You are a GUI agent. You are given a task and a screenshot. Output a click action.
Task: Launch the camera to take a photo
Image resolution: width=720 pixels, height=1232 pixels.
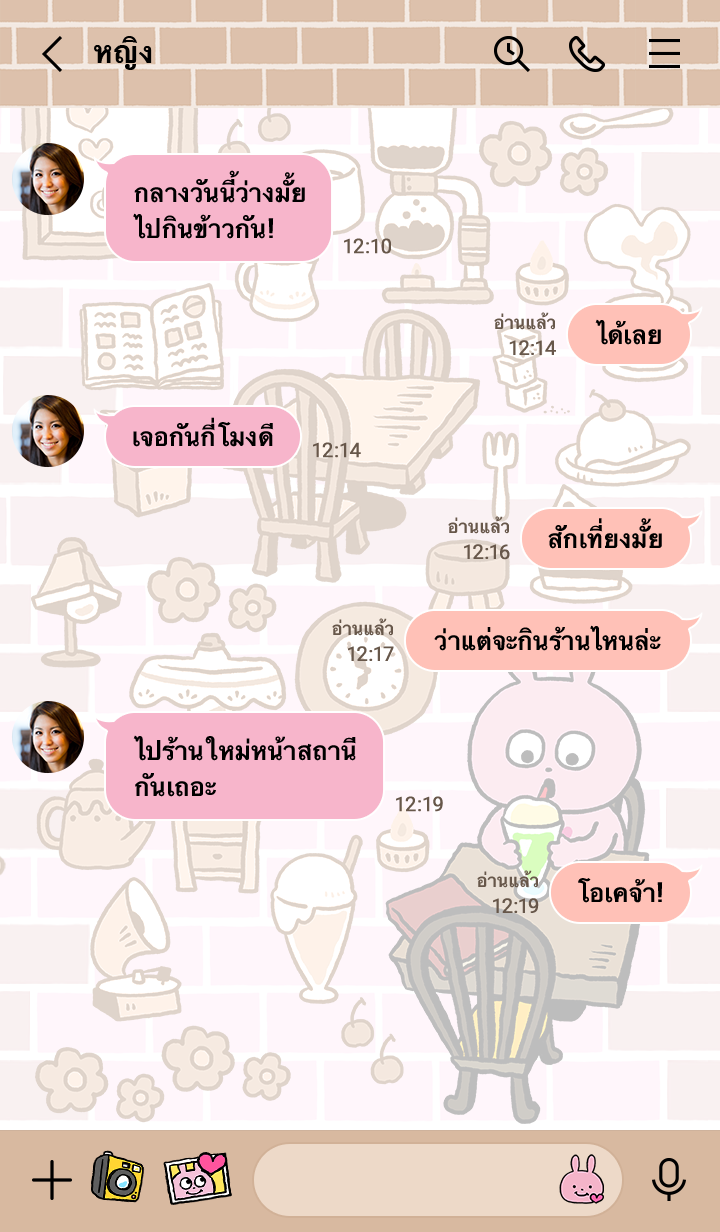118,1178
